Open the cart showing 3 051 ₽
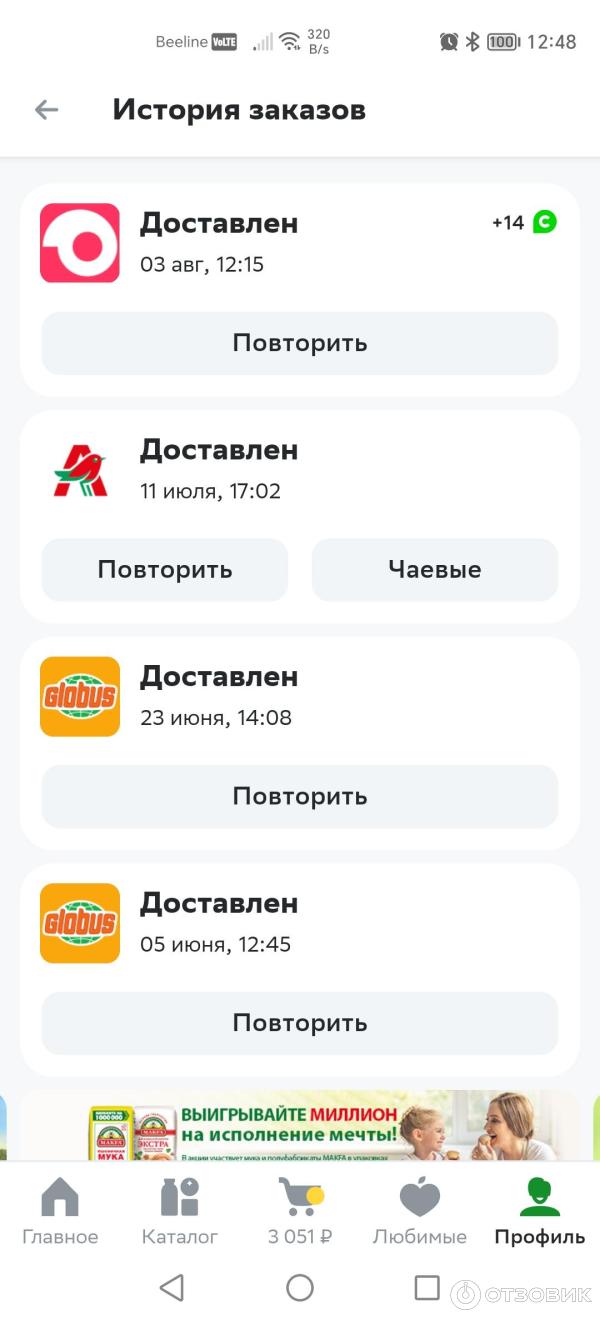The height and width of the screenshot is (1320, 600). click(300, 1211)
